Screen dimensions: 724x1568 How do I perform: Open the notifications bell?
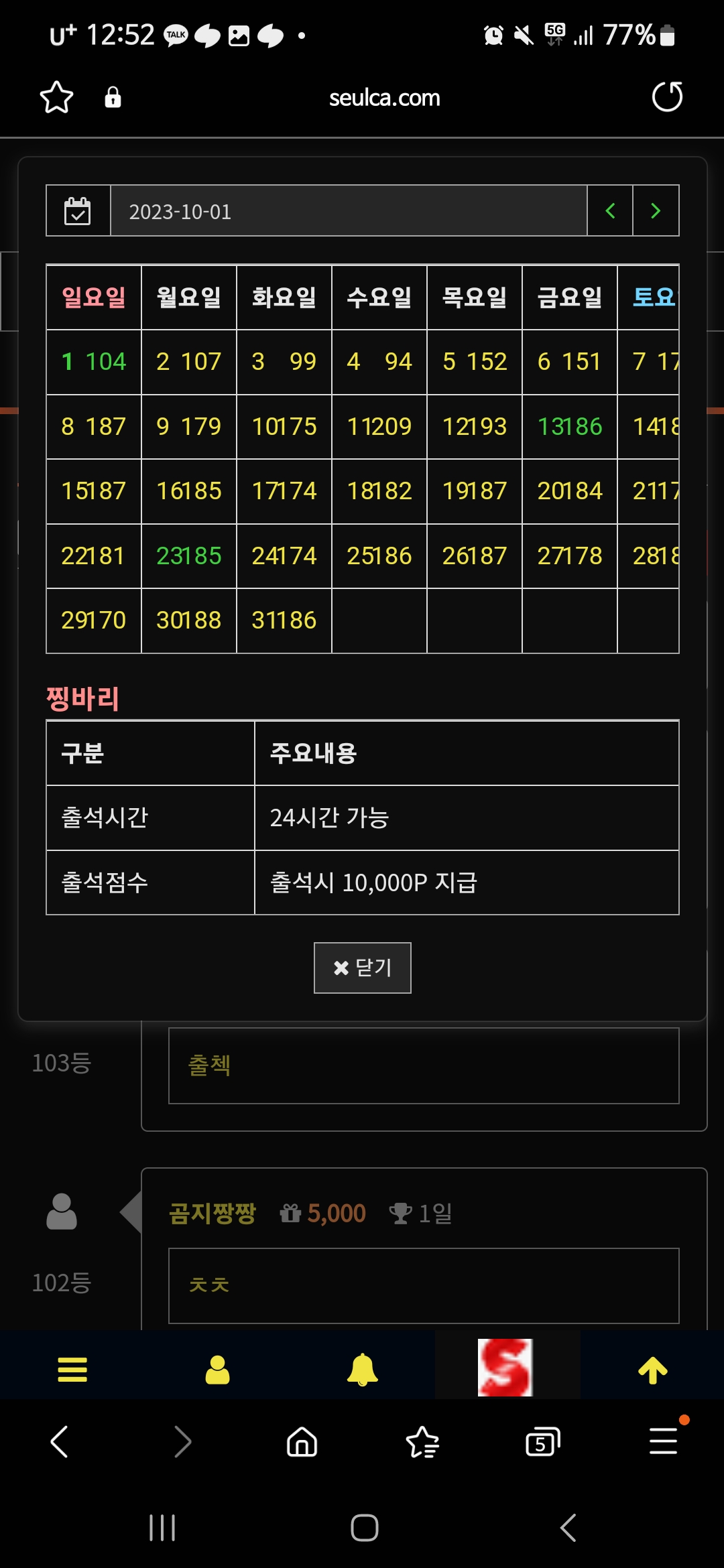(x=362, y=1370)
